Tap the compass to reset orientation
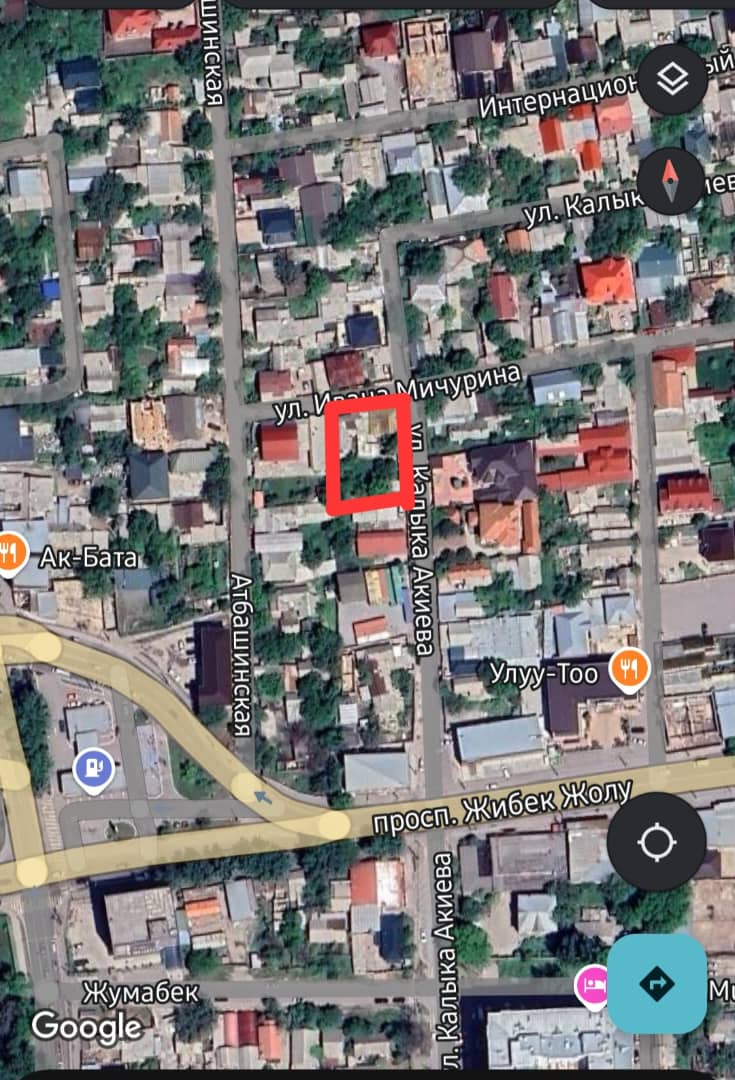The width and height of the screenshot is (735, 1080). [x=671, y=181]
